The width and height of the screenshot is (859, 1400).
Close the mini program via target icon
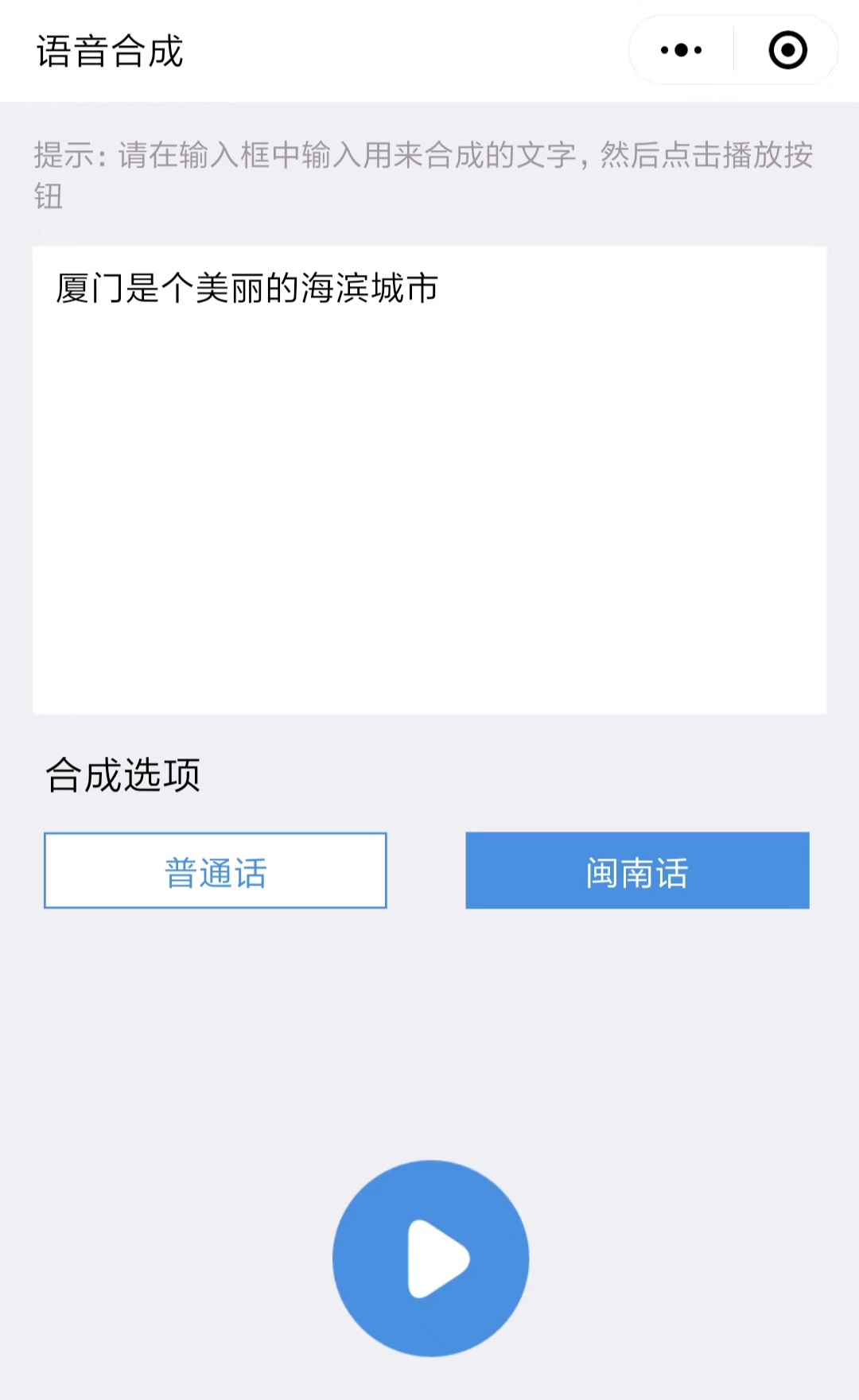(787, 50)
